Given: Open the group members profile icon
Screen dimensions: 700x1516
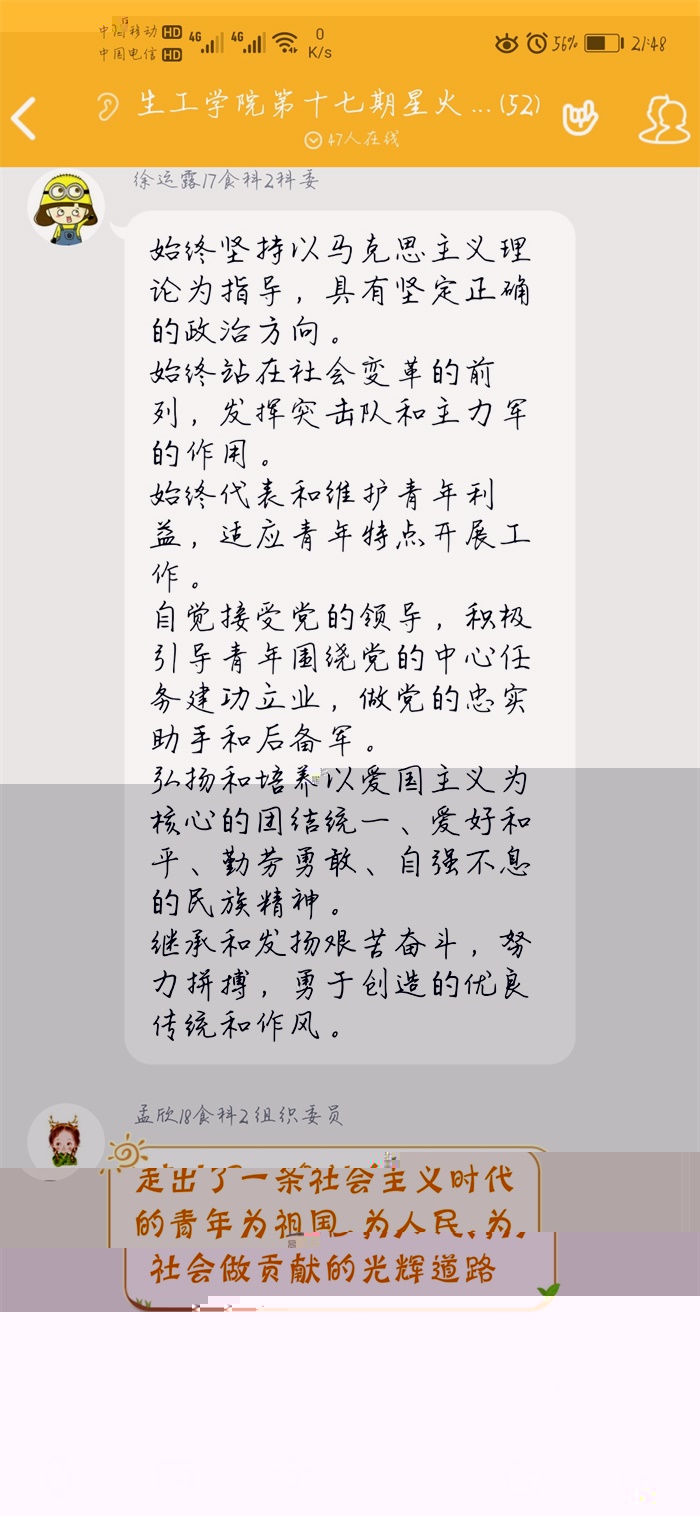Looking at the screenshot, I should coord(664,119).
